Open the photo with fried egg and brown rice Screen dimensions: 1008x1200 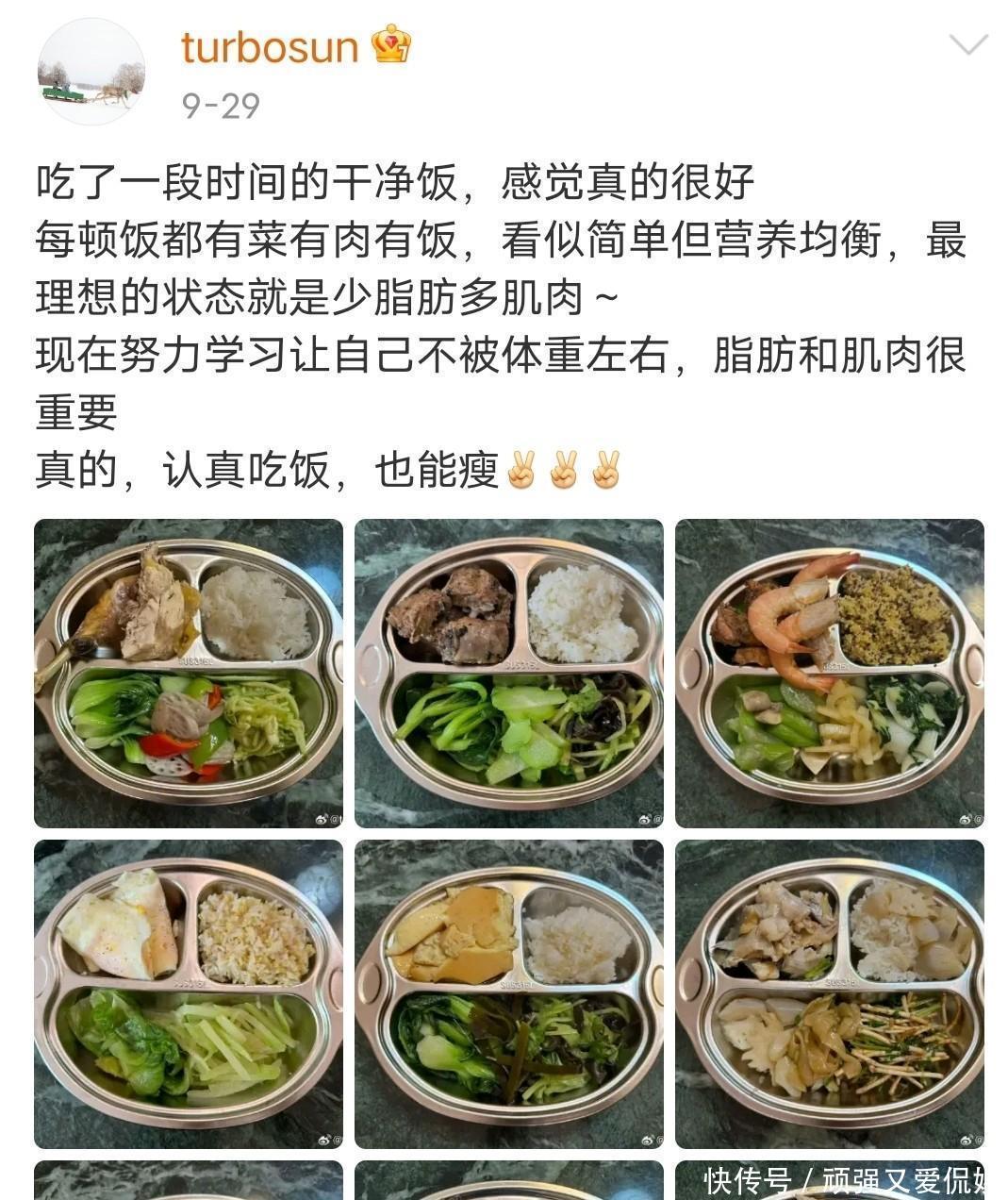(189, 992)
